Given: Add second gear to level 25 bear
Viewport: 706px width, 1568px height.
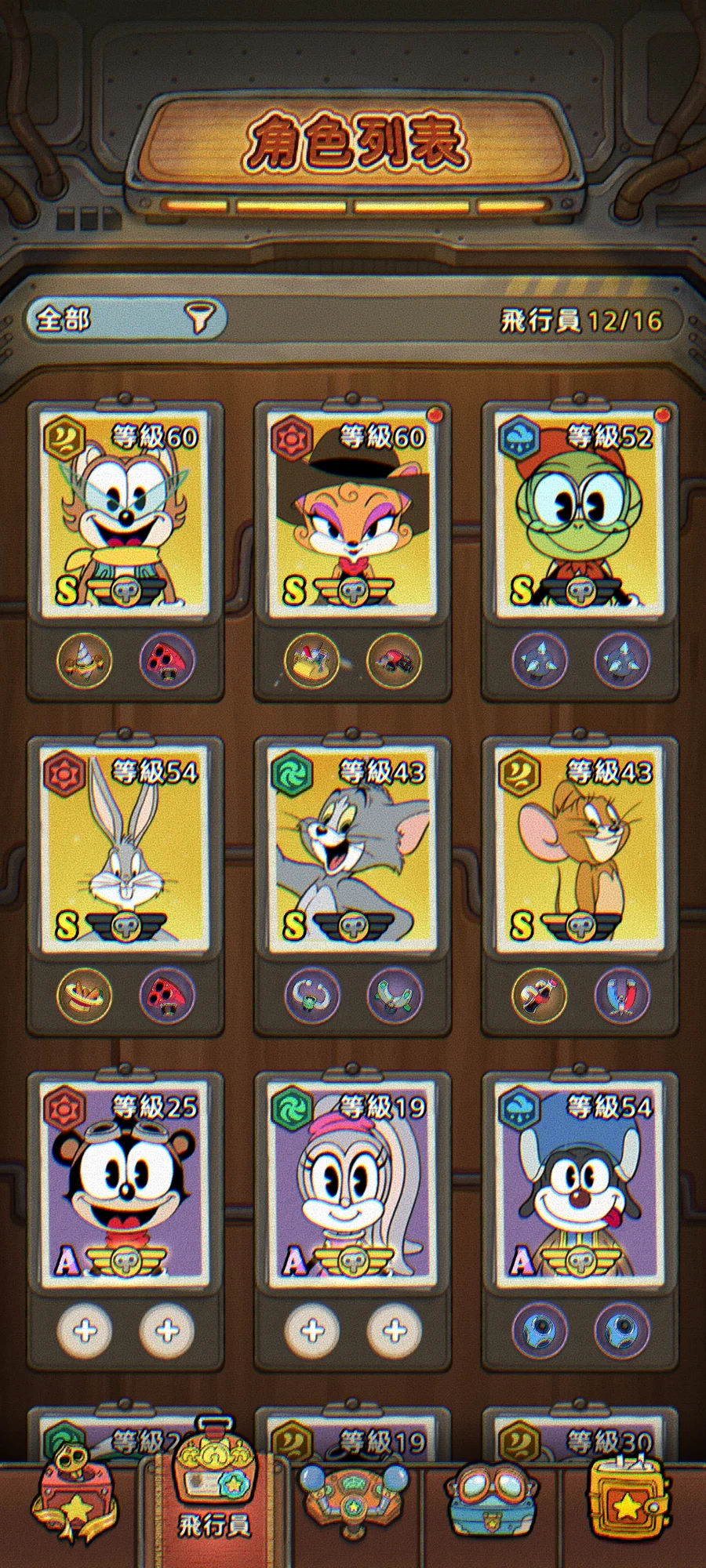Looking at the screenshot, I should coord(167,1330).
